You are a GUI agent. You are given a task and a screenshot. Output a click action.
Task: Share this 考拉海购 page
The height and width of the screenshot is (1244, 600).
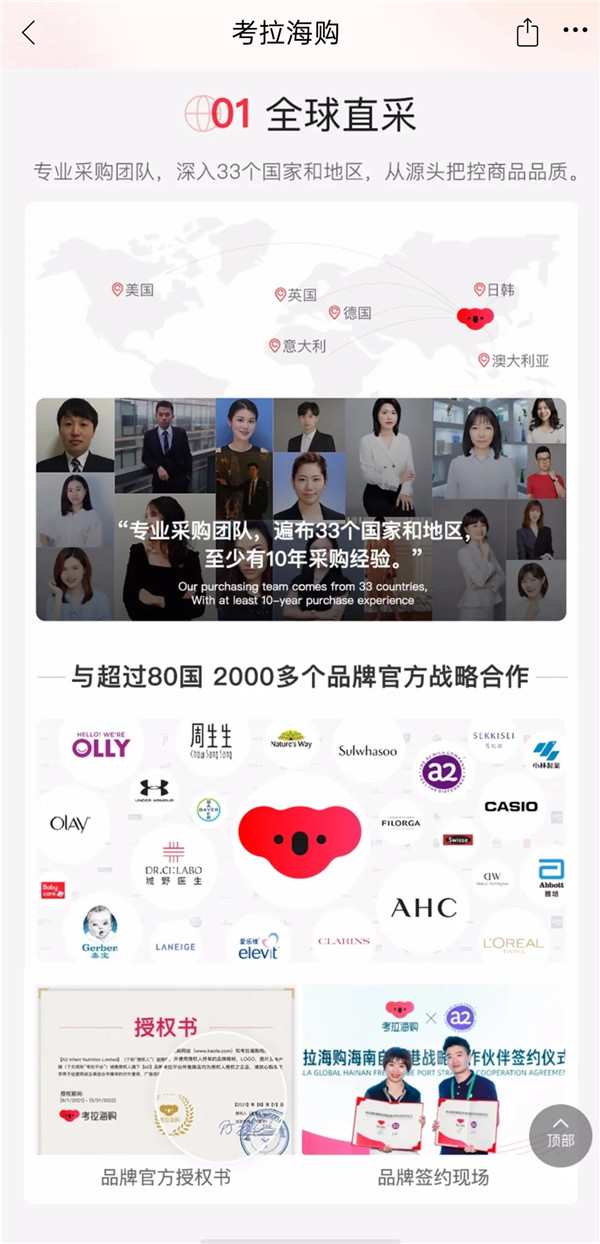tap(527, 32)
